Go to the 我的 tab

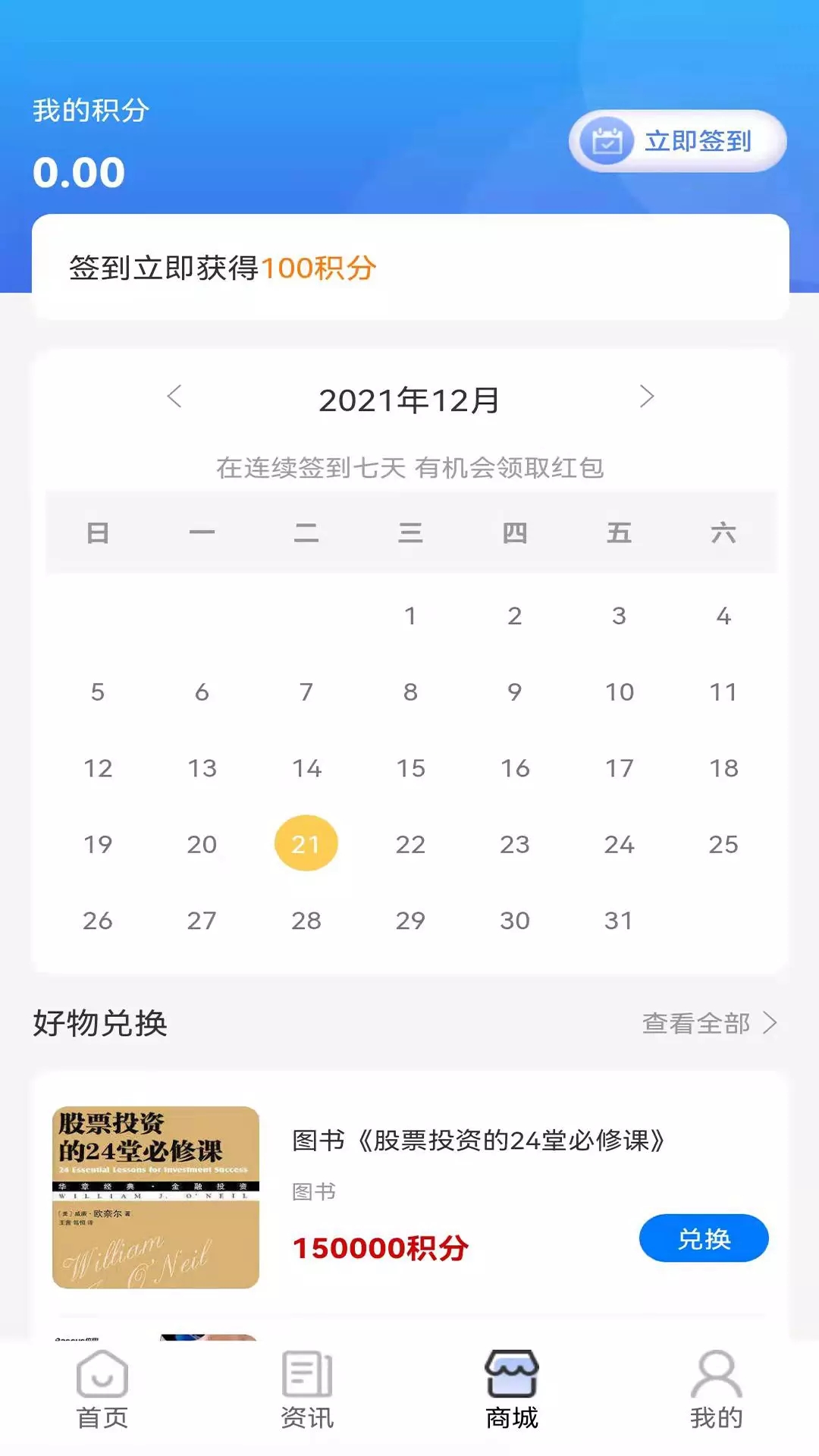tap(716, 1390)
